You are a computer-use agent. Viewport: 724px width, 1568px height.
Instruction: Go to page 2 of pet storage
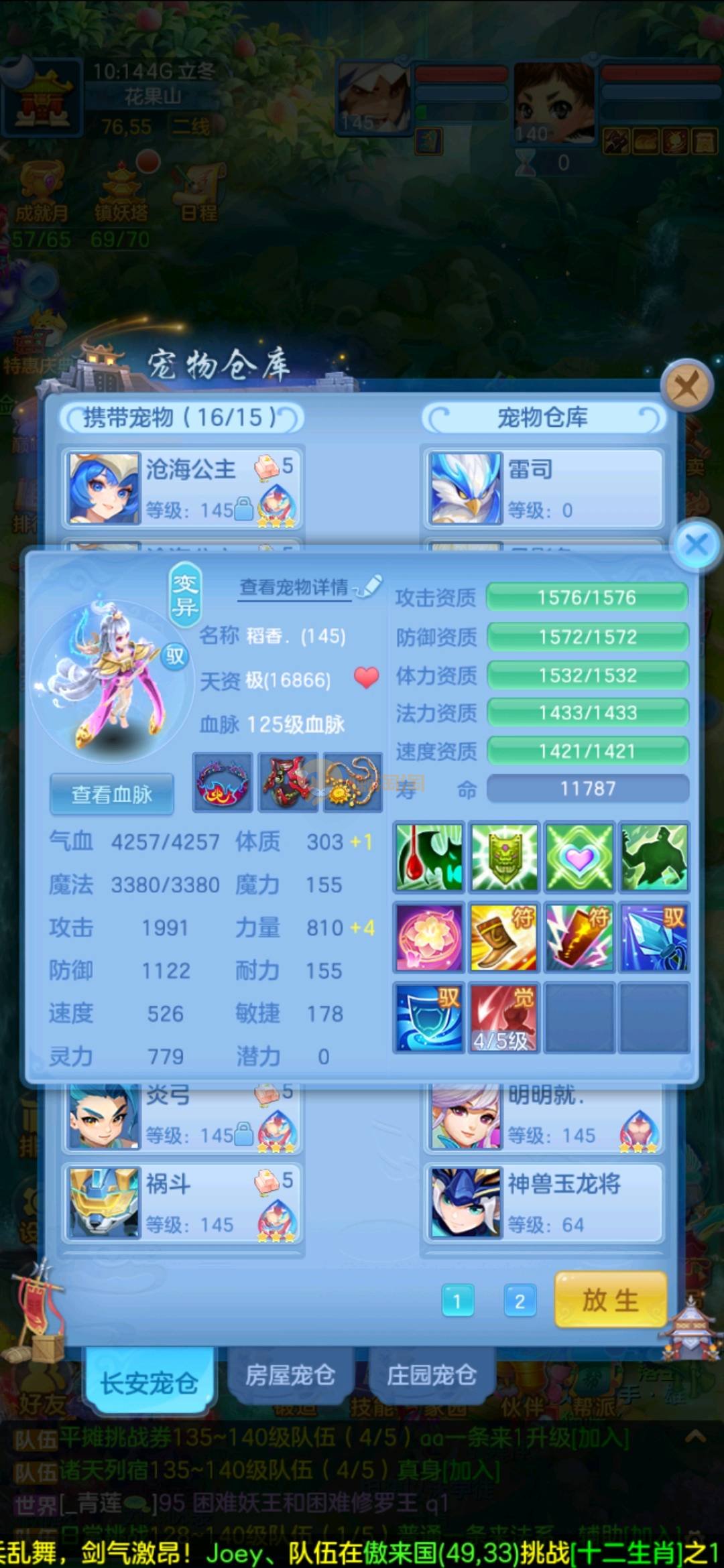pyautogui.click(x=520, y=1301)
